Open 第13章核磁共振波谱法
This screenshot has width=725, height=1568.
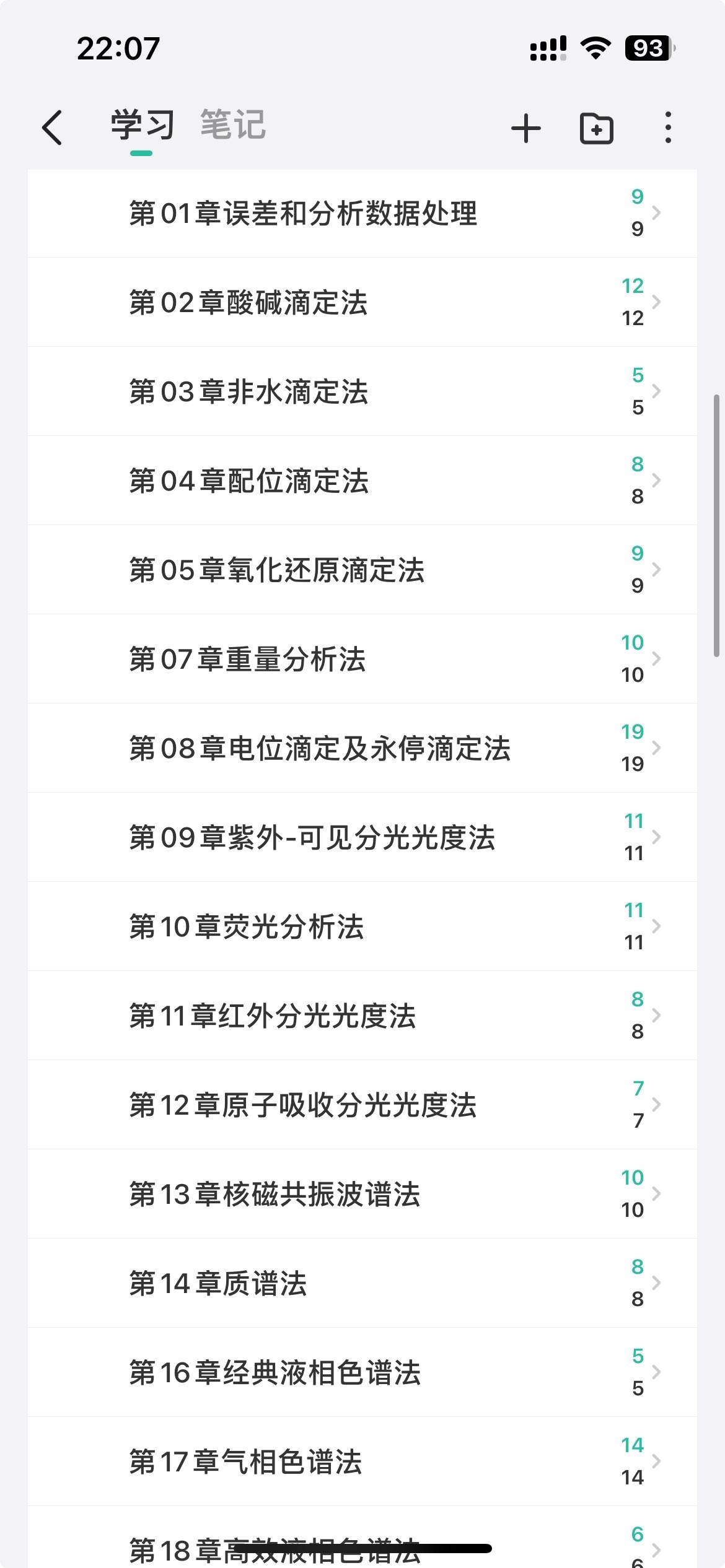pos(362,1194)
